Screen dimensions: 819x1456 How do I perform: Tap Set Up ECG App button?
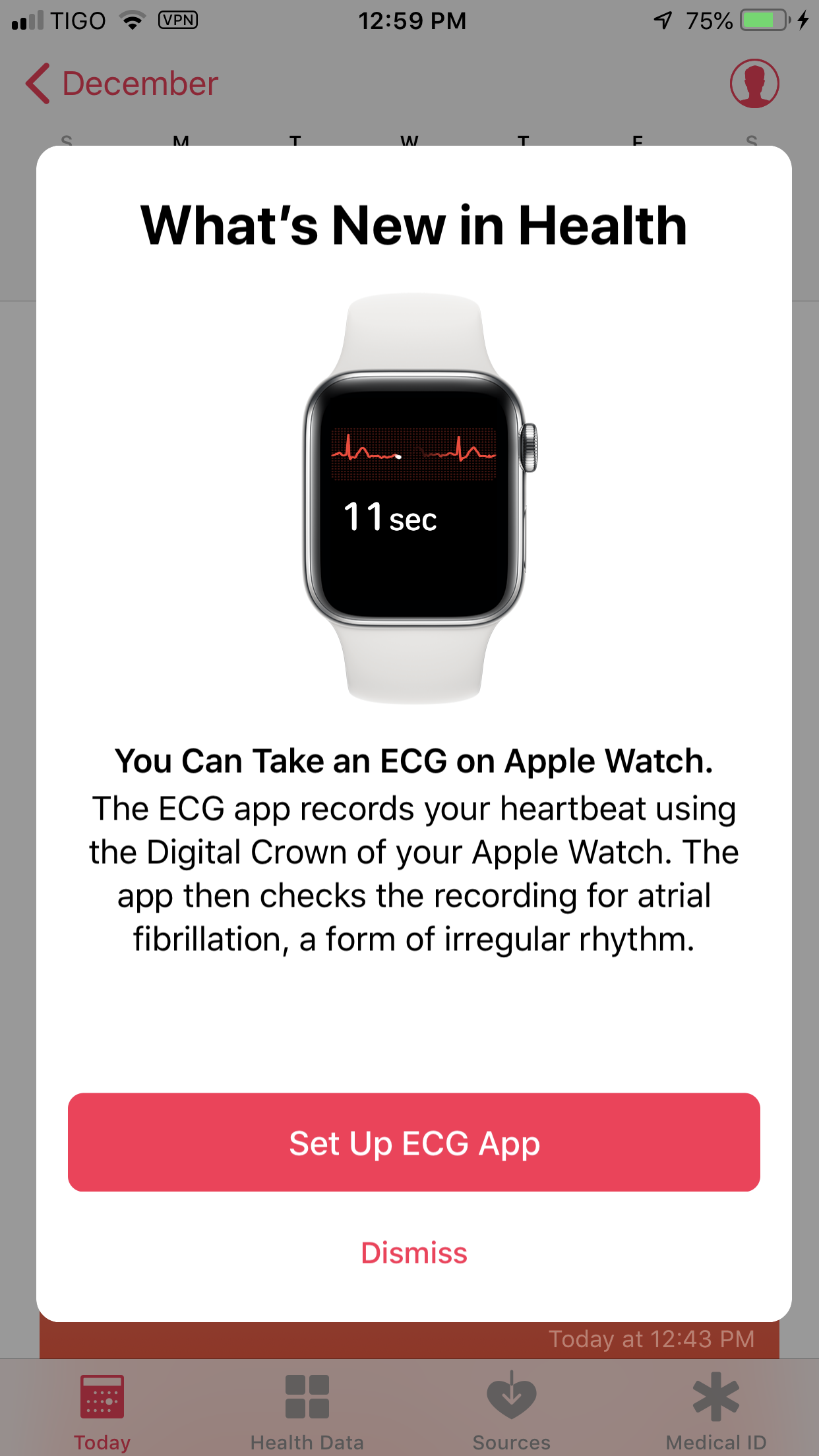[413, 1142]
